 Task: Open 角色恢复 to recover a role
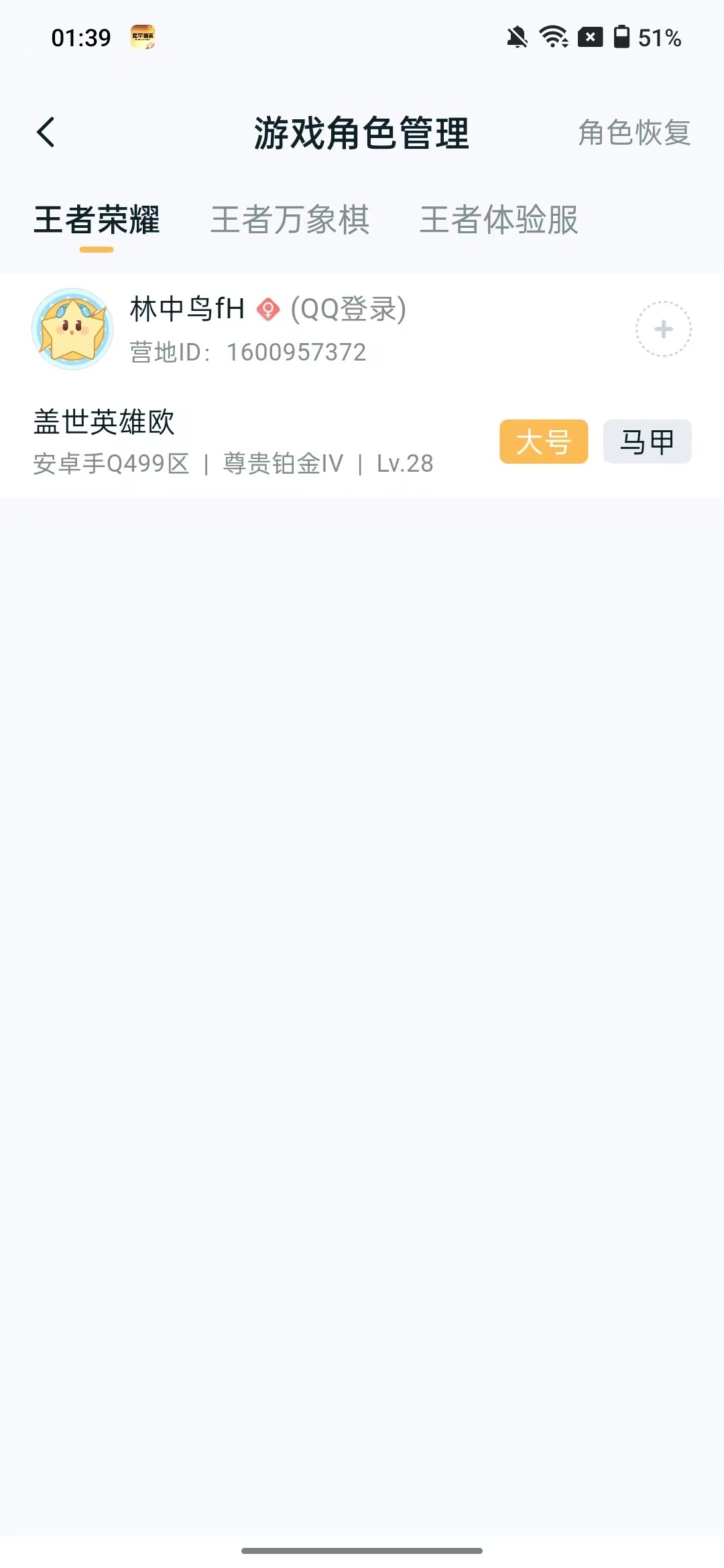[x=634, y=134]
